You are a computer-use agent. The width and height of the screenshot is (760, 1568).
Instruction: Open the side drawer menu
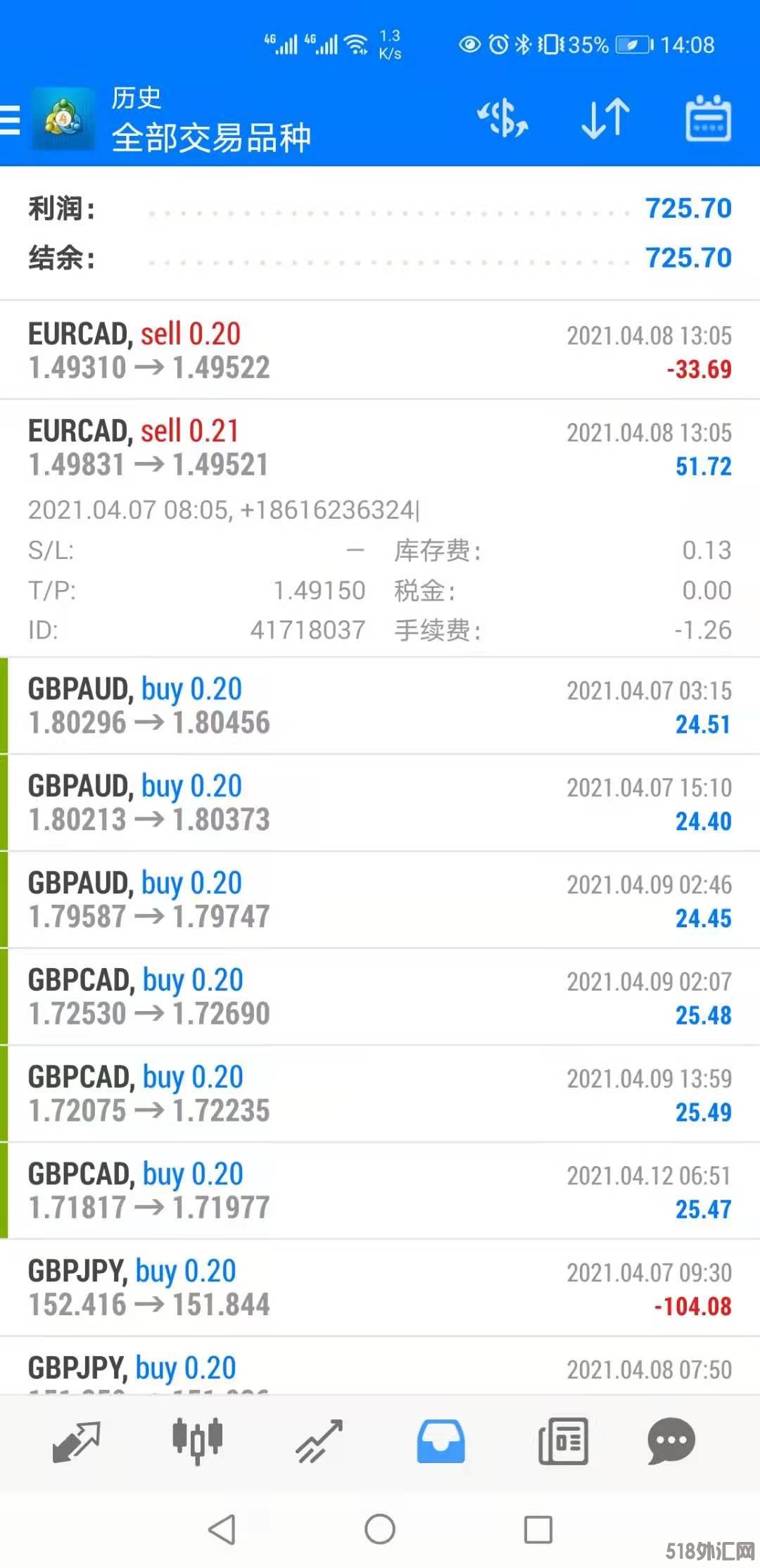click(11, 120)
